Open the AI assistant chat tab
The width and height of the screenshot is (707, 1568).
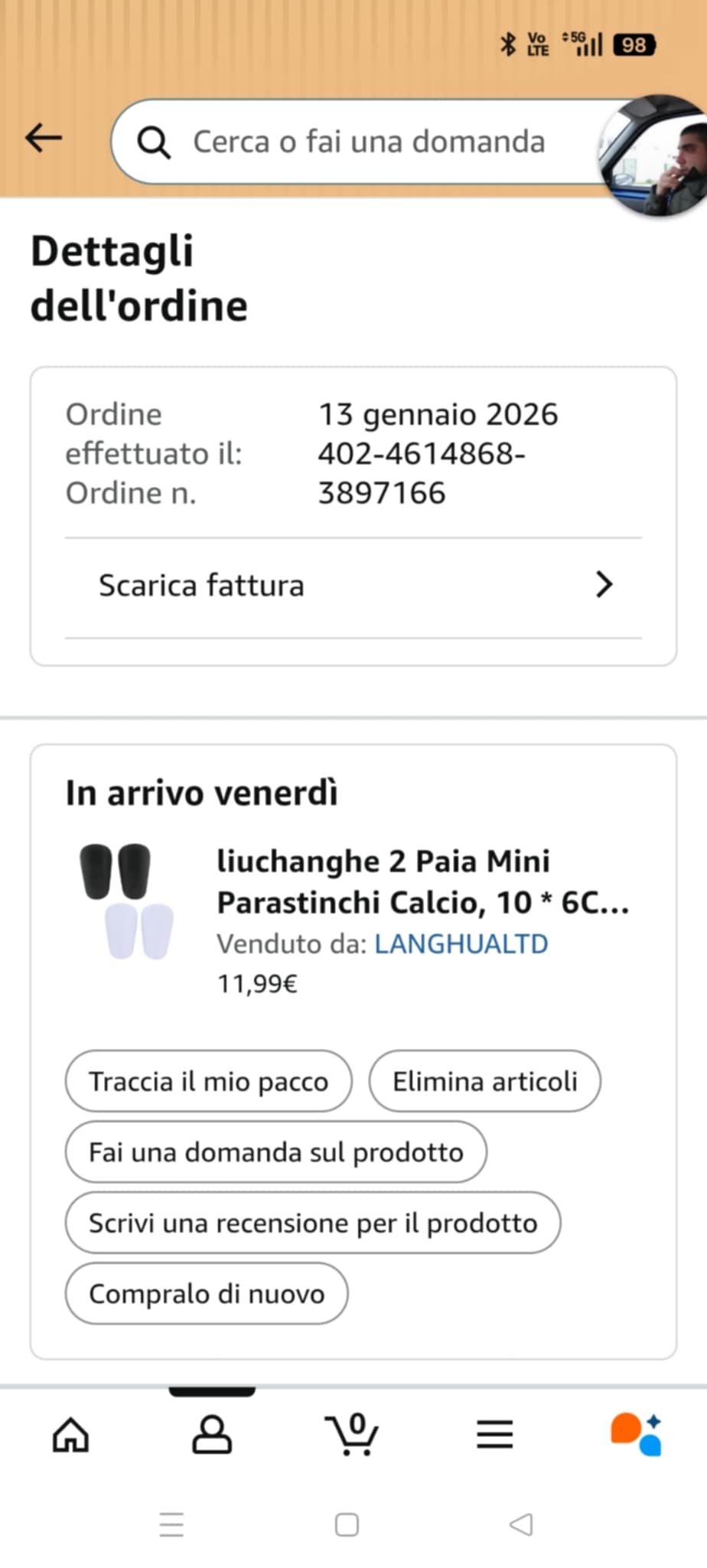click(635, 1434)
